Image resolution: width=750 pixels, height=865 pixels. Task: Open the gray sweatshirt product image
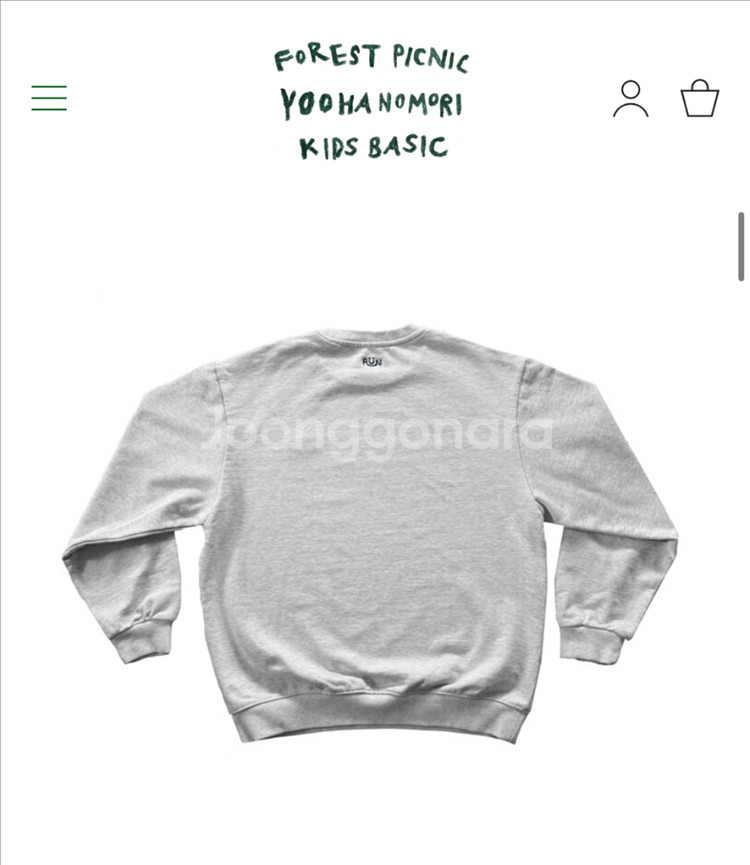coord(370,530)
